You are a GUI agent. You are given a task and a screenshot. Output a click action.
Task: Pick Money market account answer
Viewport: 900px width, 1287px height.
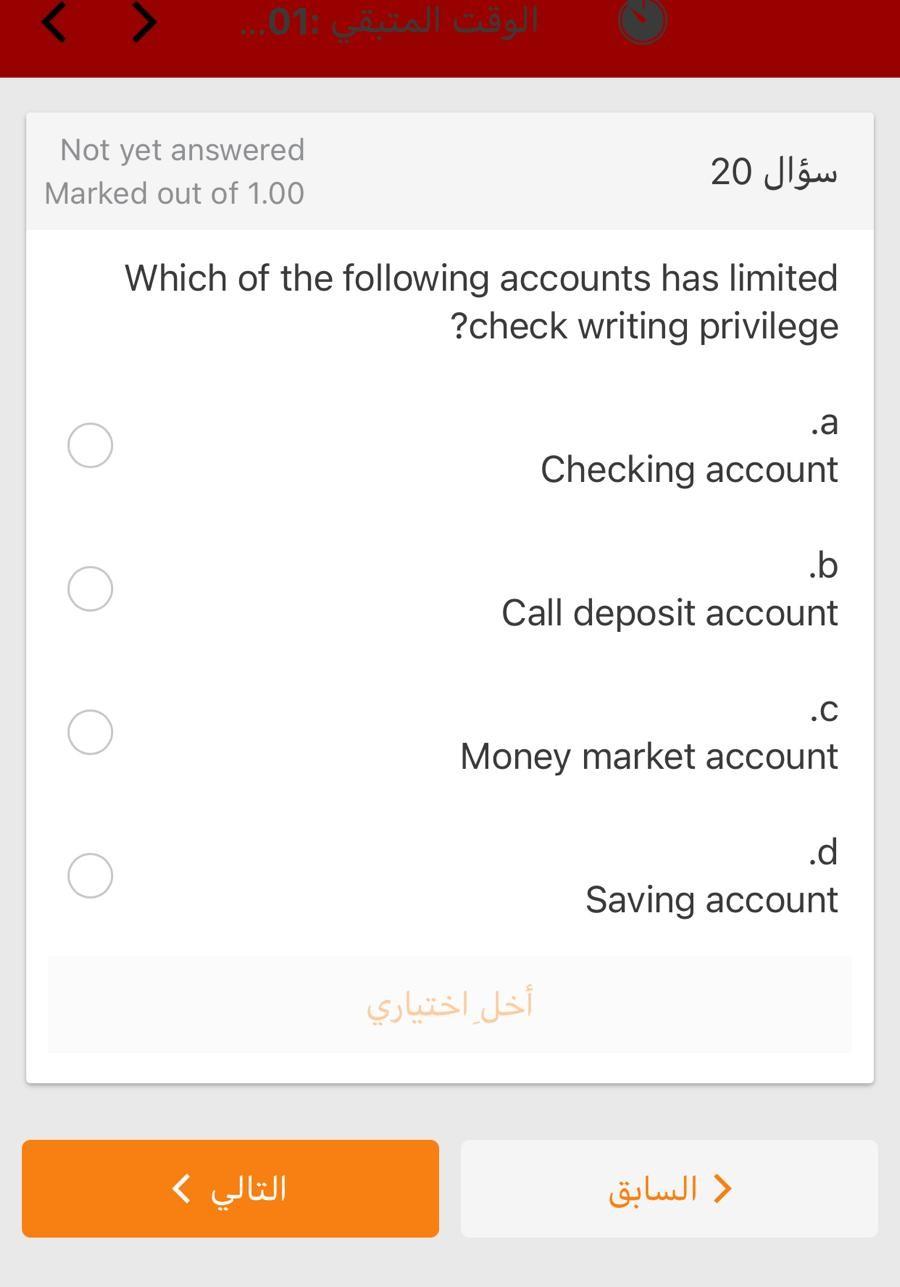coord(90,732)
